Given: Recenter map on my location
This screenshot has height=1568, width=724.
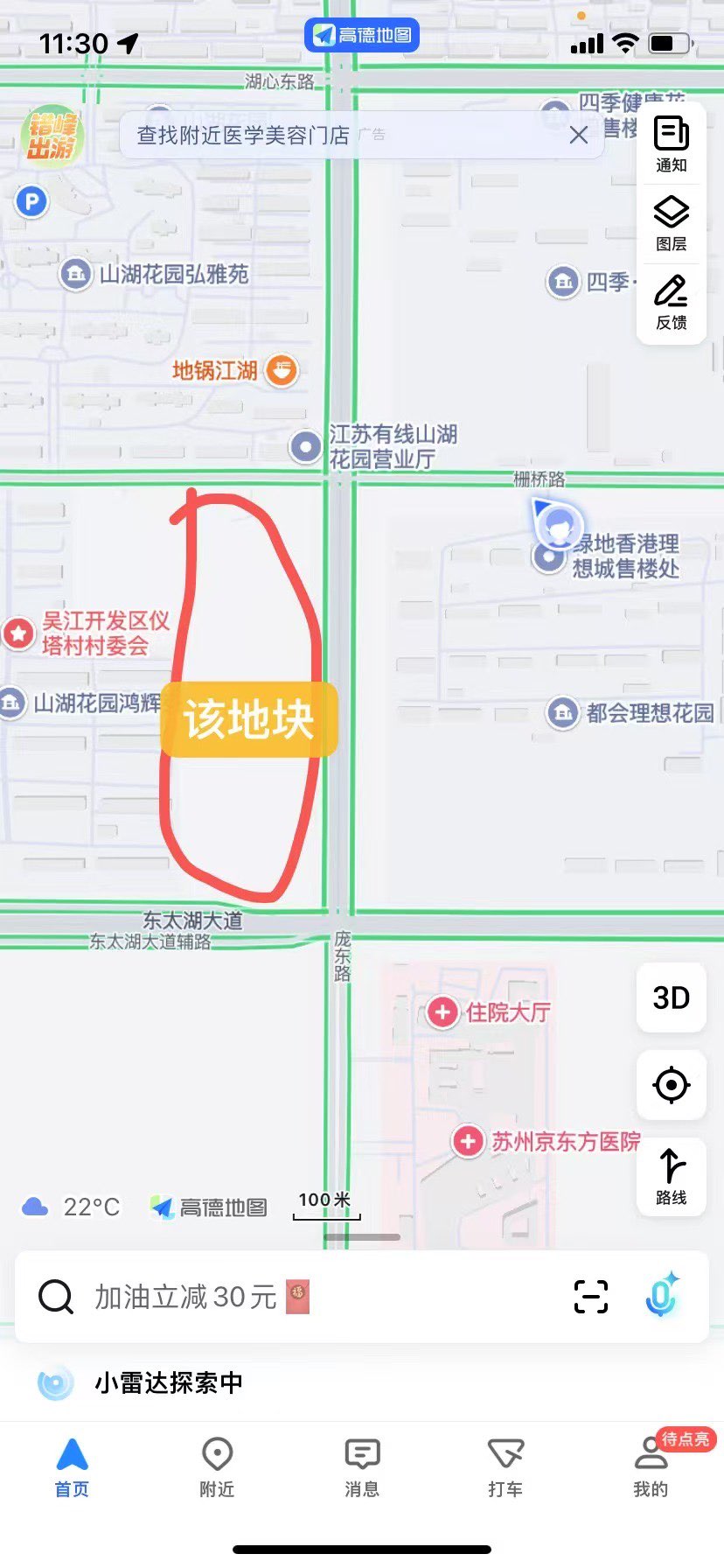Looking at the screenshot, I should click(x=671, y=1085).
